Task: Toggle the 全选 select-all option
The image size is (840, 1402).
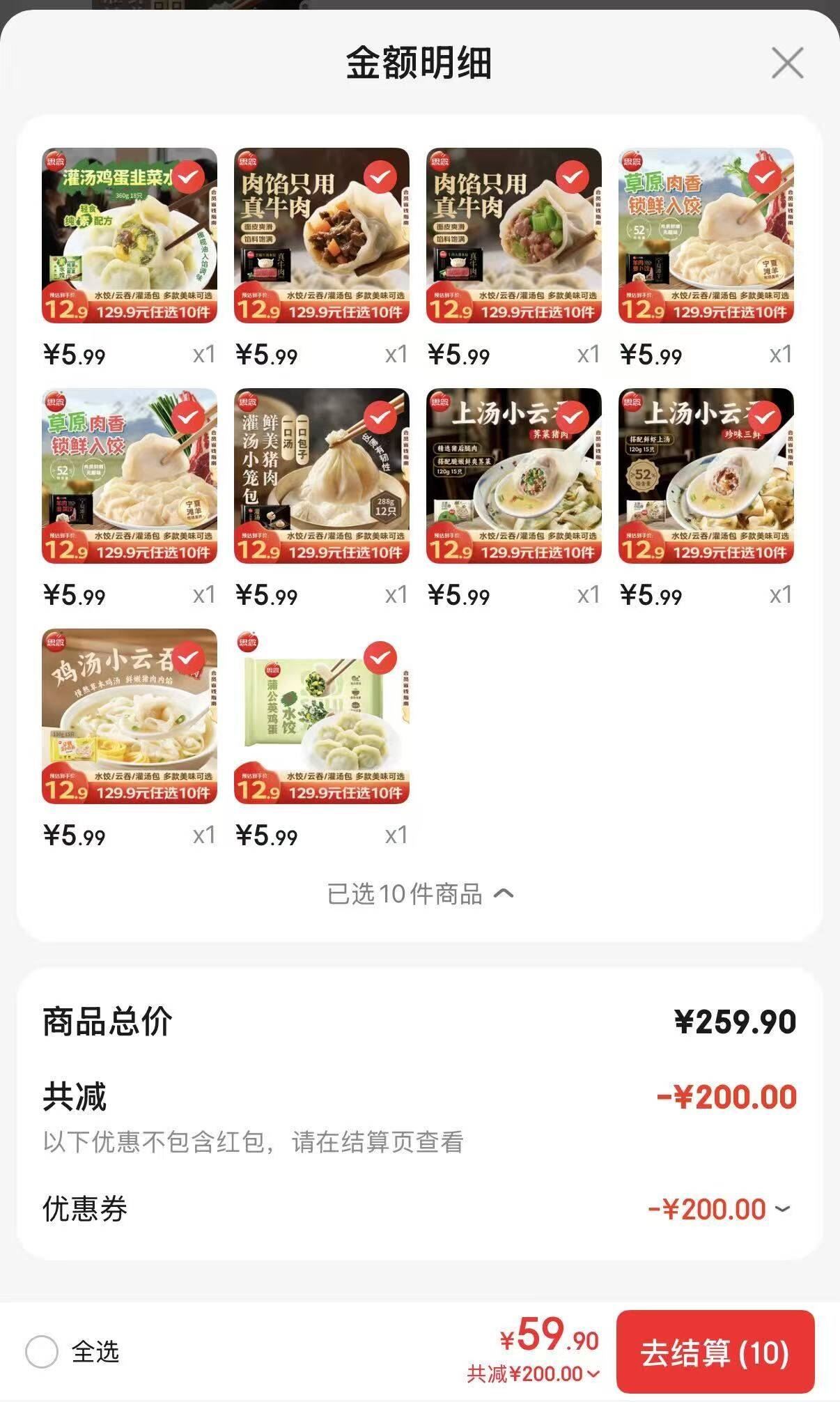Action: 42,1352
